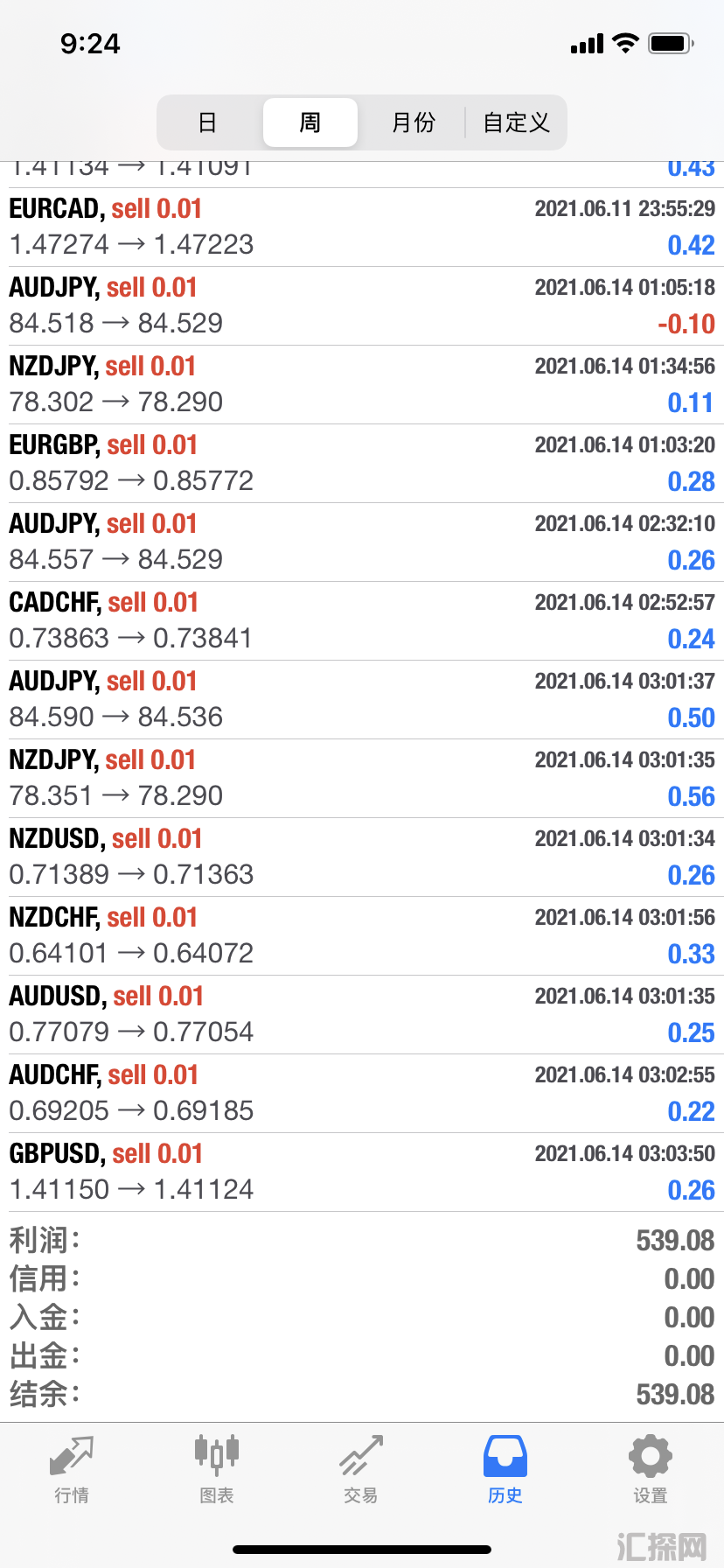The height and width of the screenshot is (1568, 724).
Task: Tap the 历史 history tab
Action: click(505, 1470)
